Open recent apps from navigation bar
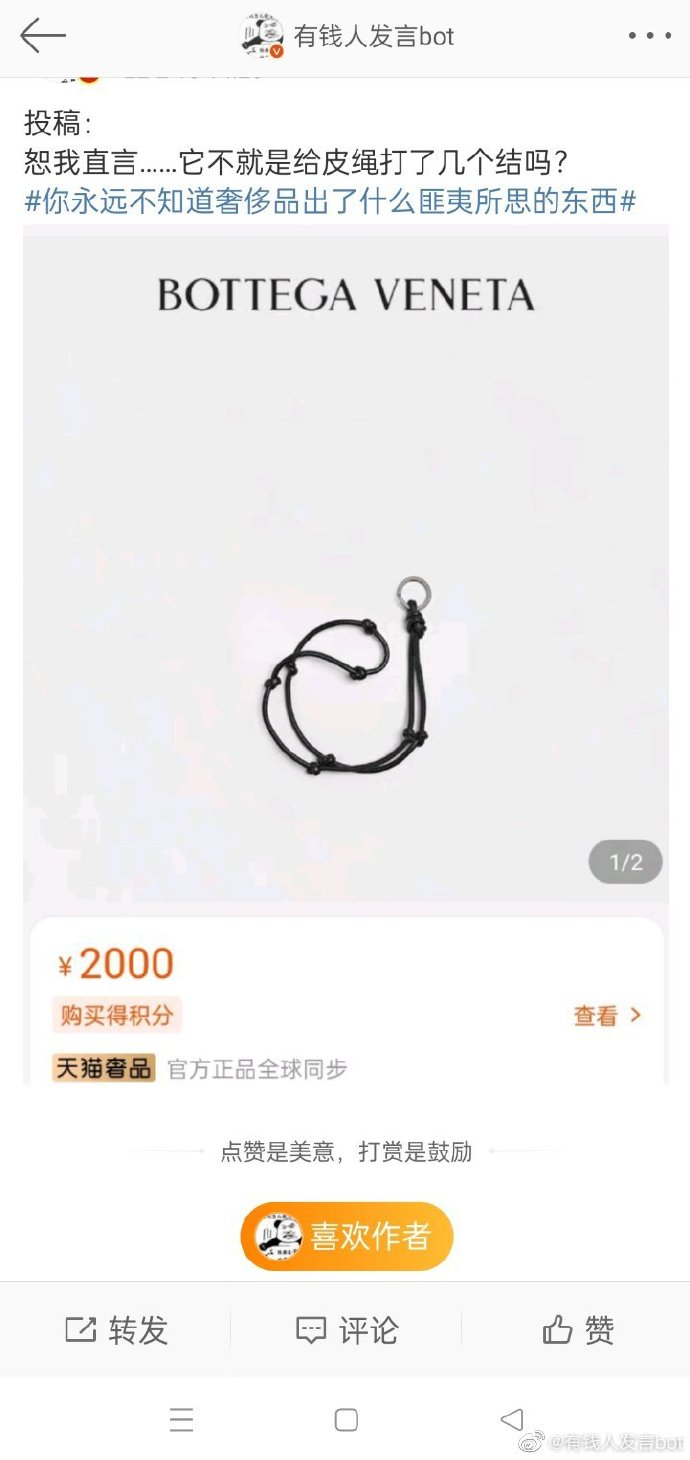The width and height of the screenshot is (690, 1460). click(181, 1420)
